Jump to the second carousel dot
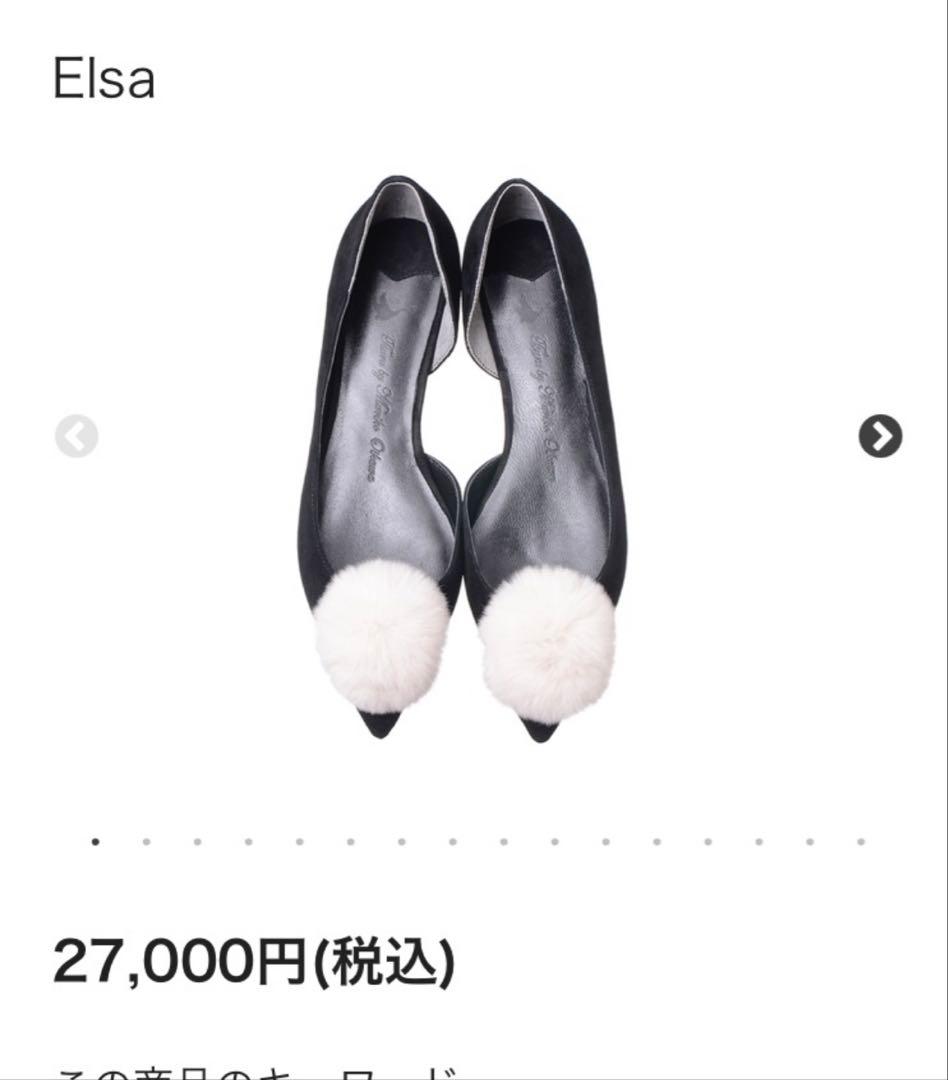The image size is (948, 1080). click(x=146, y=842)
